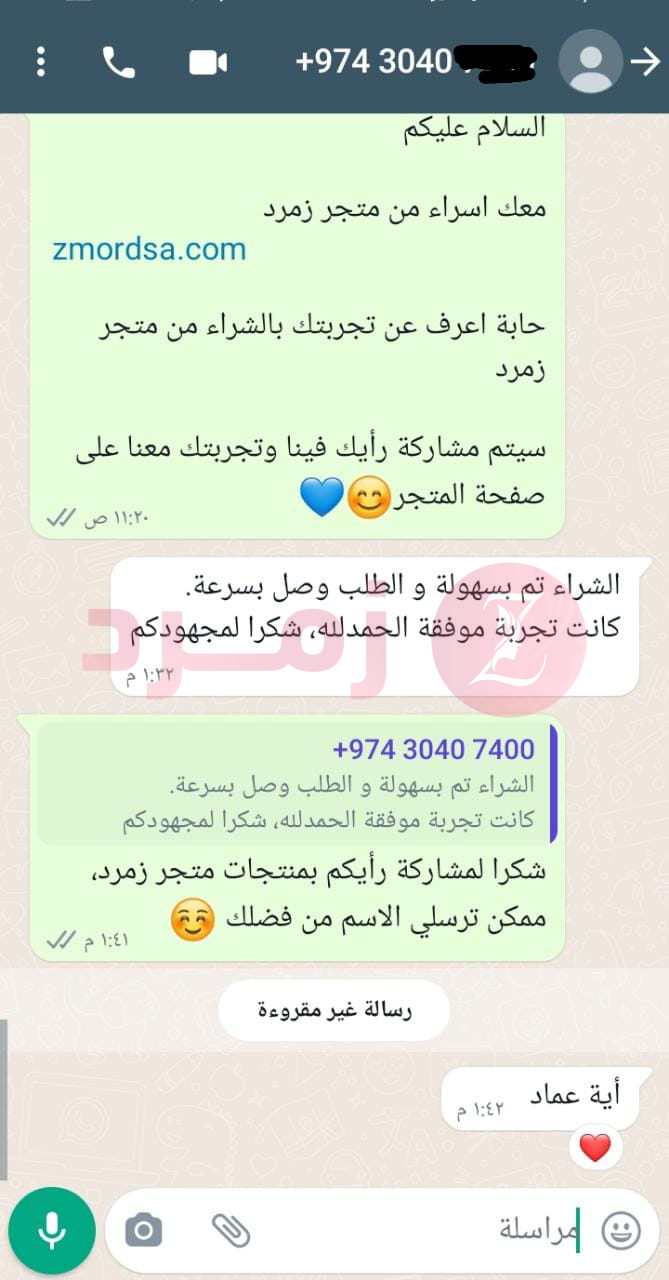This screenshot has width=669, height=1280.
Task: Open the emoji picker
Action: pyautogui.click(x=624, y=1230)
